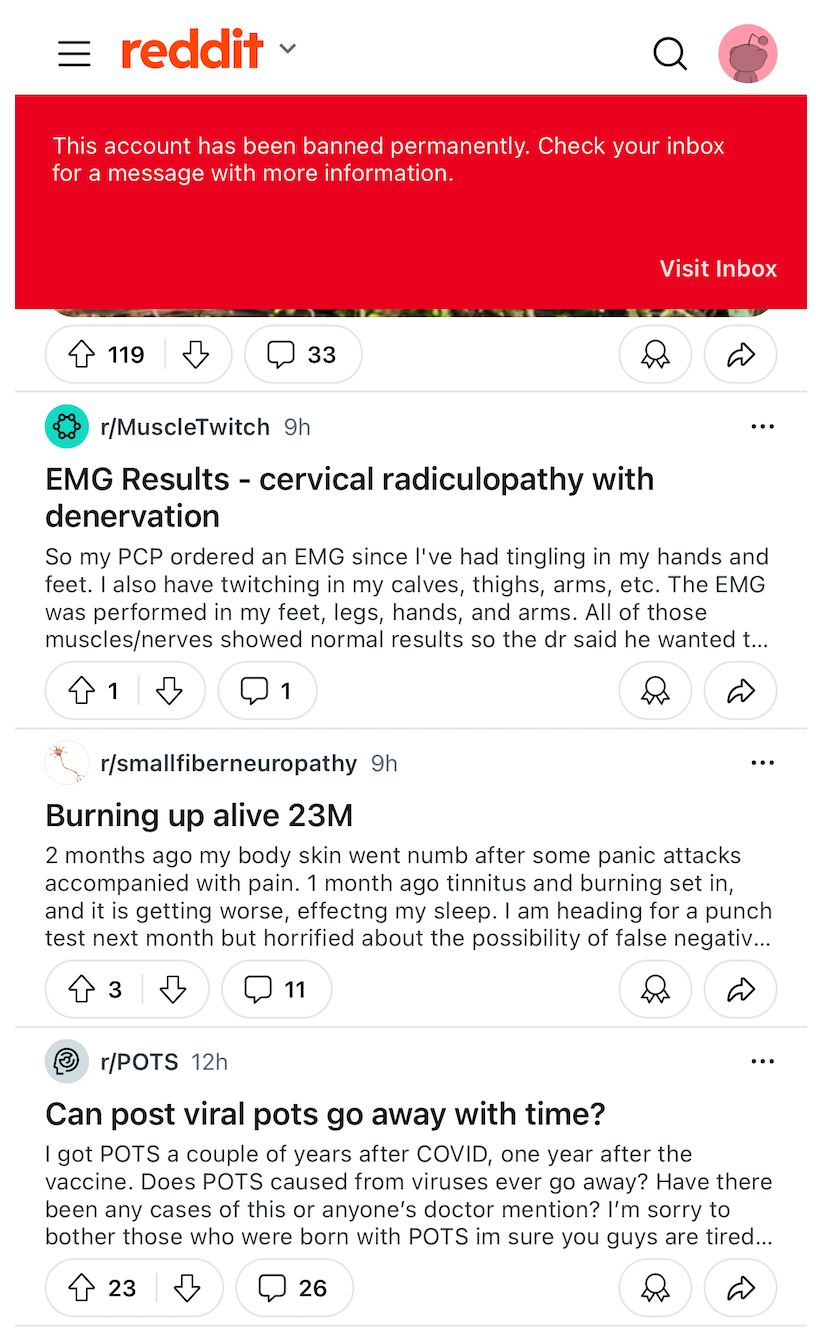The height and width of the screenshot is (1334, 816).
Task: Open the Burning up alive 23M post
Action: [x=199, y=816]
